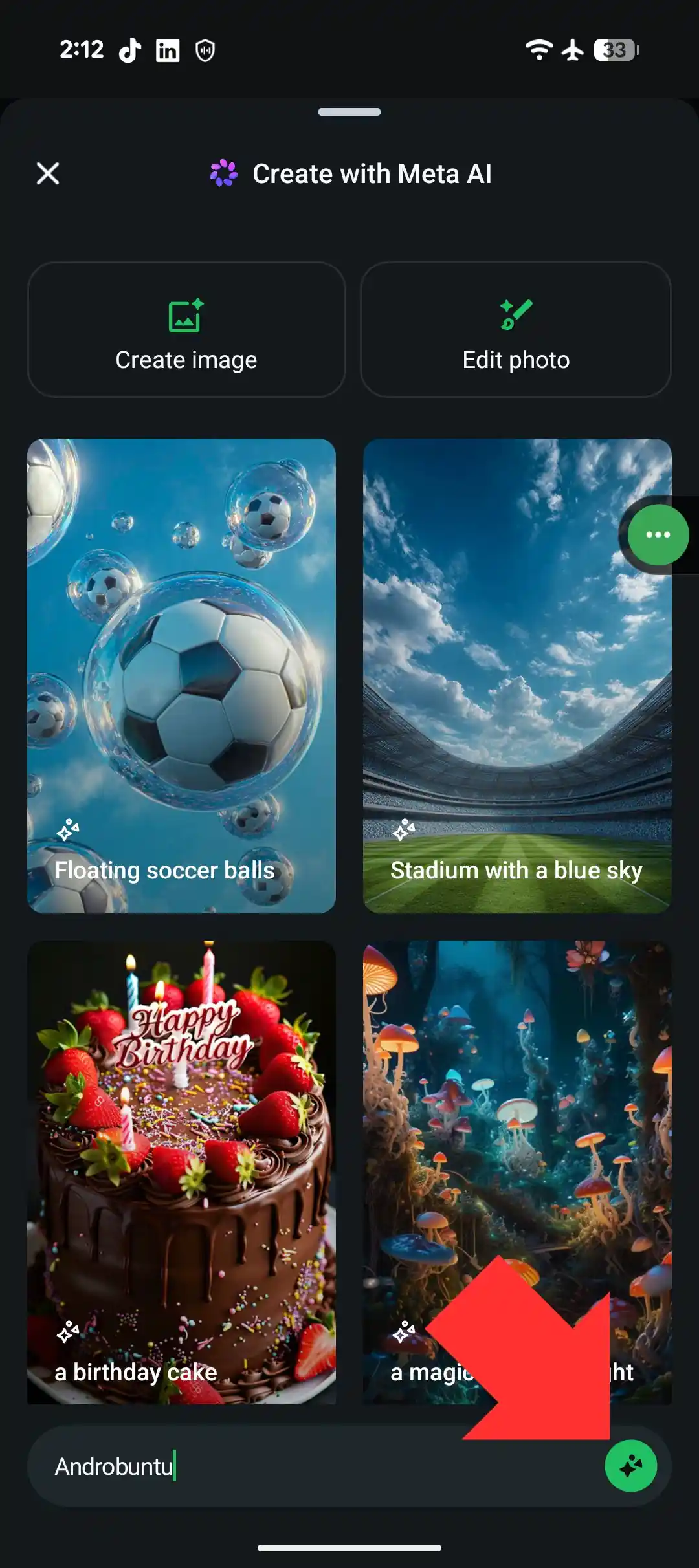Pick the Stadium with a blue sky suggestion

(x=517, y=675)
